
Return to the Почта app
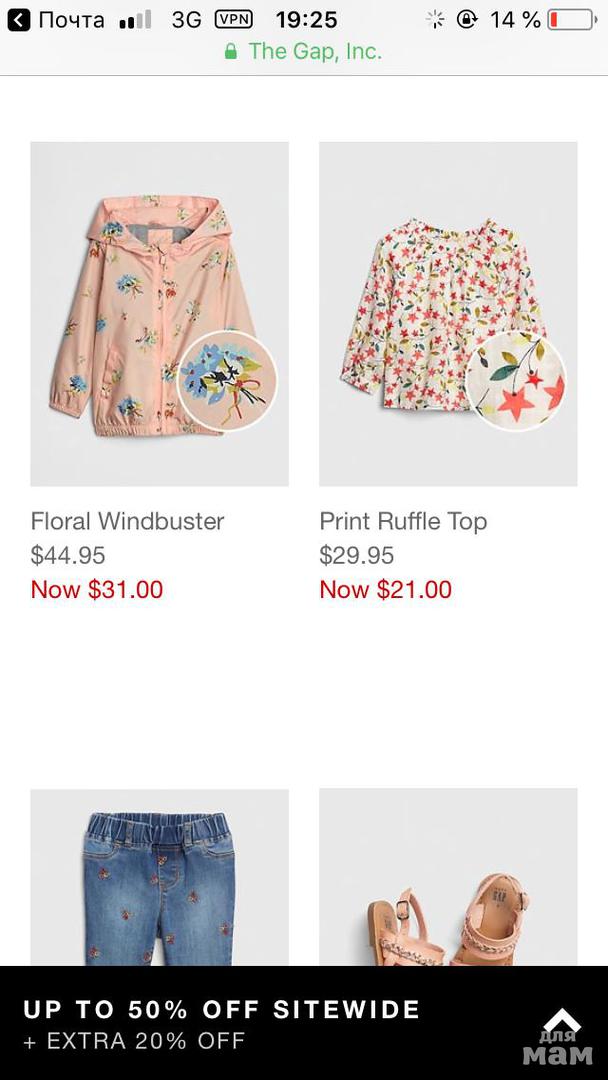point(56,20)
